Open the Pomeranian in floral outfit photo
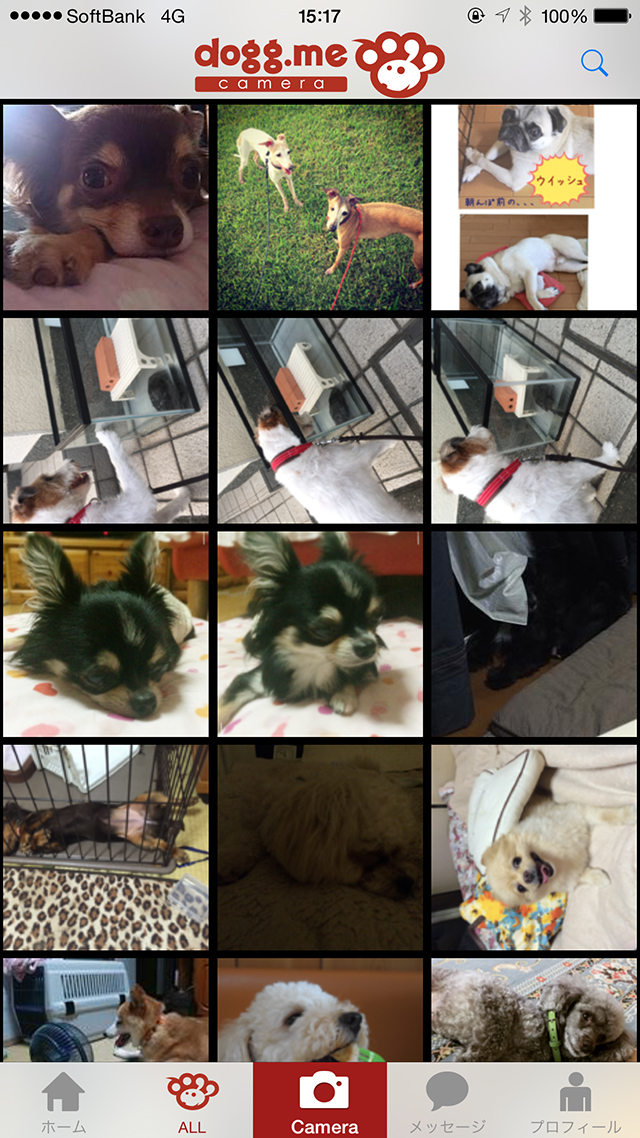Screen dimensions: 640x1138 click(534, 848)
